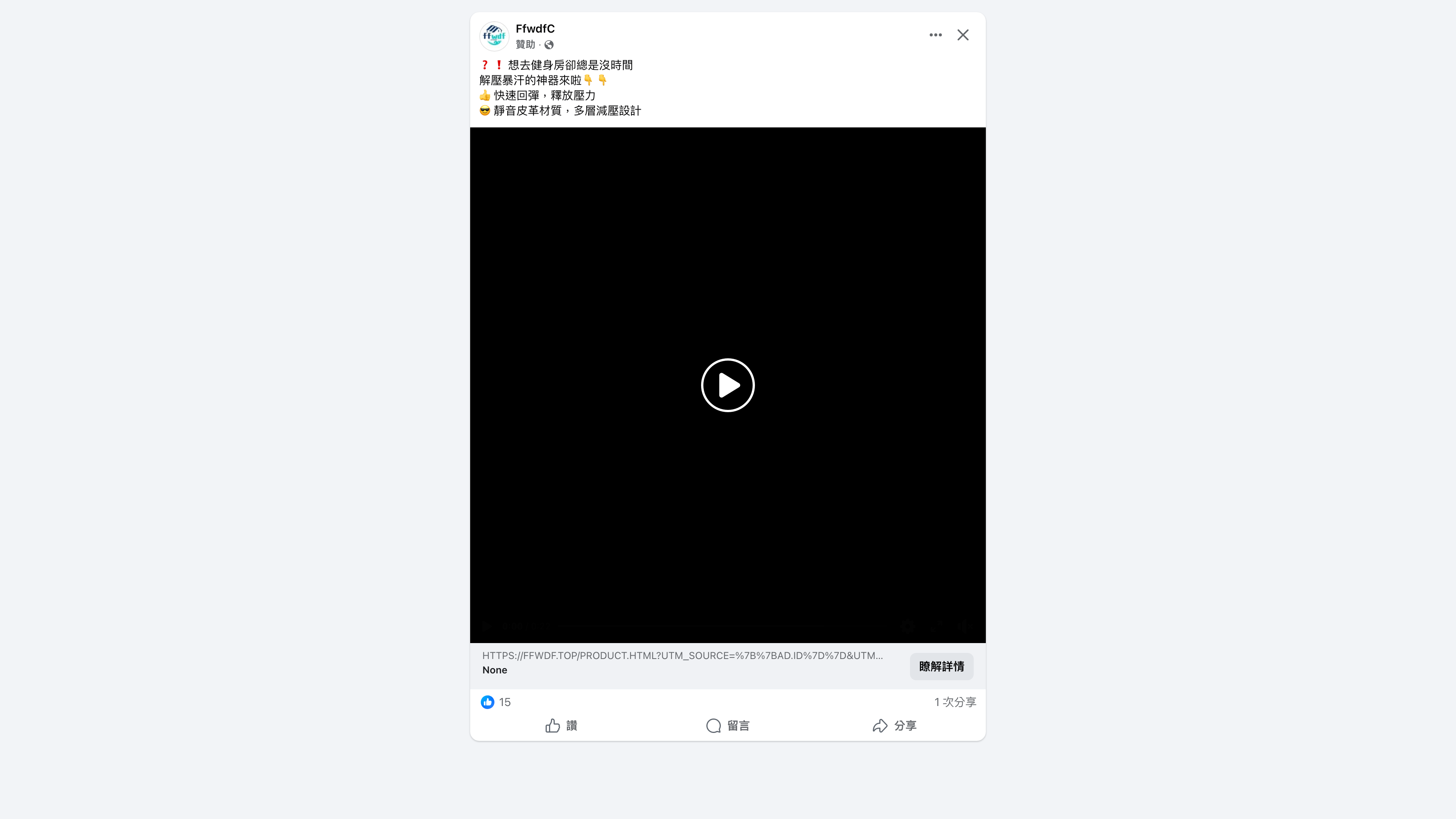Close the FfwdfC ad post
Screen dimensions: 1456x819
tap(963, 35)
